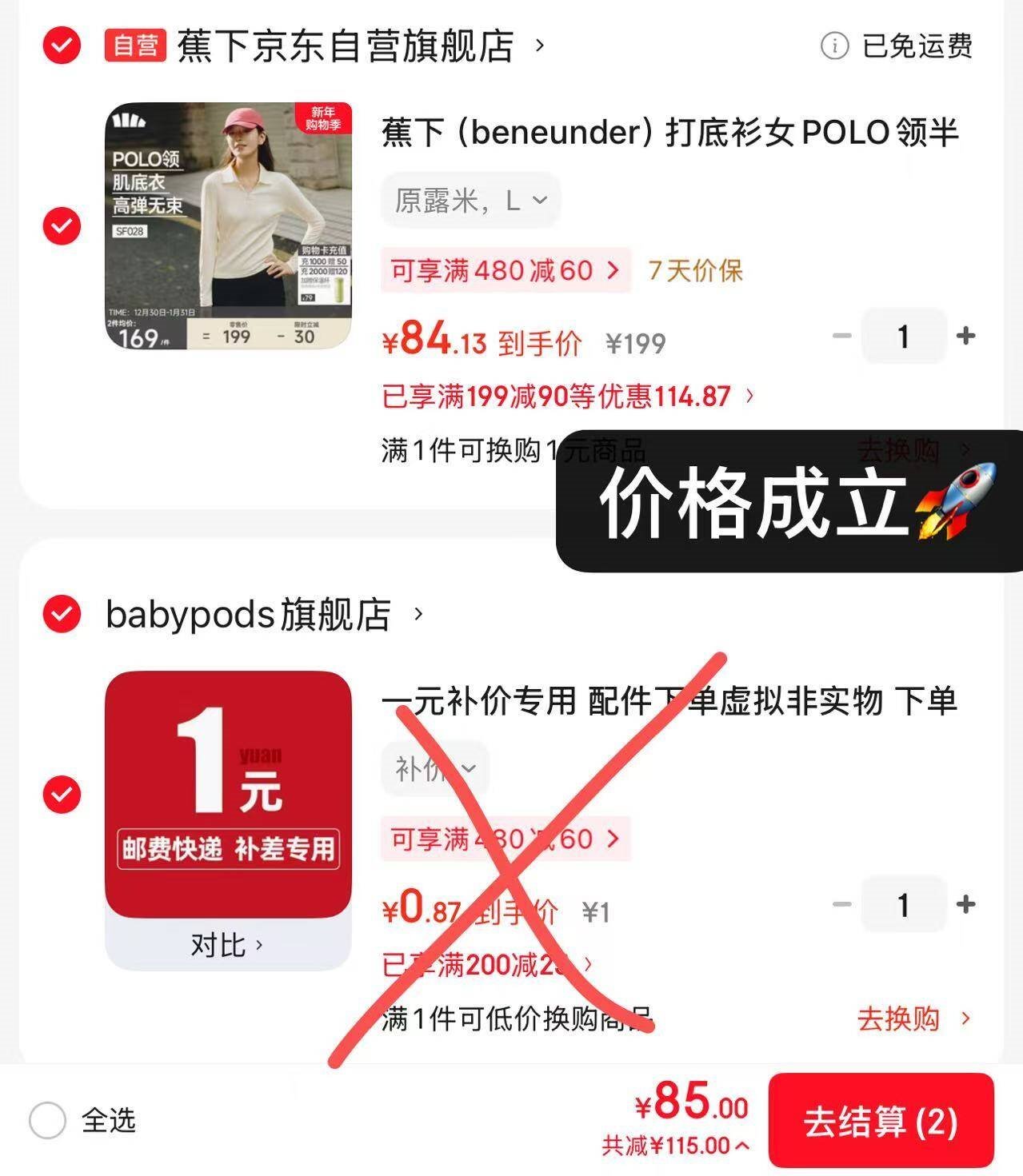Image resolution: width=1023 pixels, height=1176 pixels.
Task: Toggle the 全选 select-all radio
Action: [47, 1120]
